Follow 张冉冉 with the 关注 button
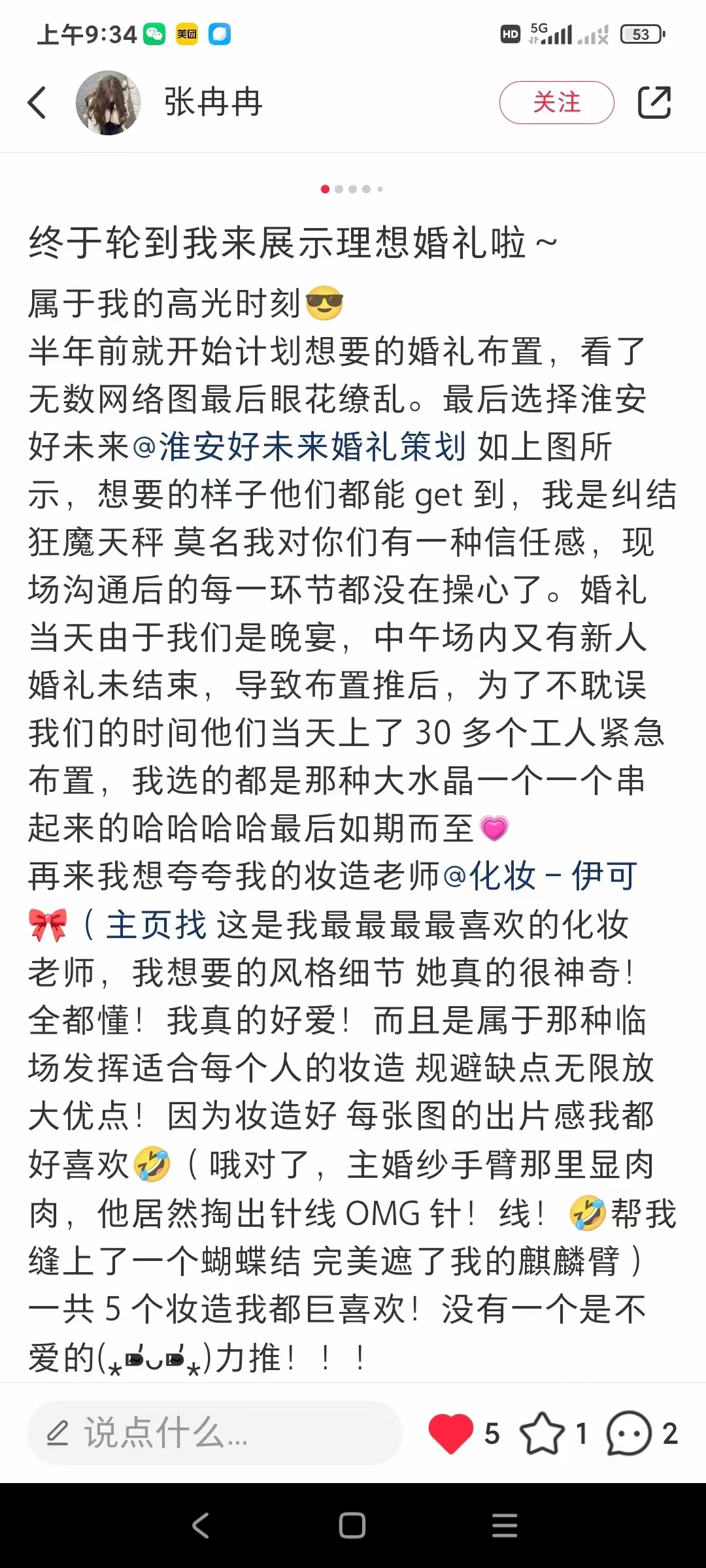The image size is (706, 1568). click(x=556, y=103)
